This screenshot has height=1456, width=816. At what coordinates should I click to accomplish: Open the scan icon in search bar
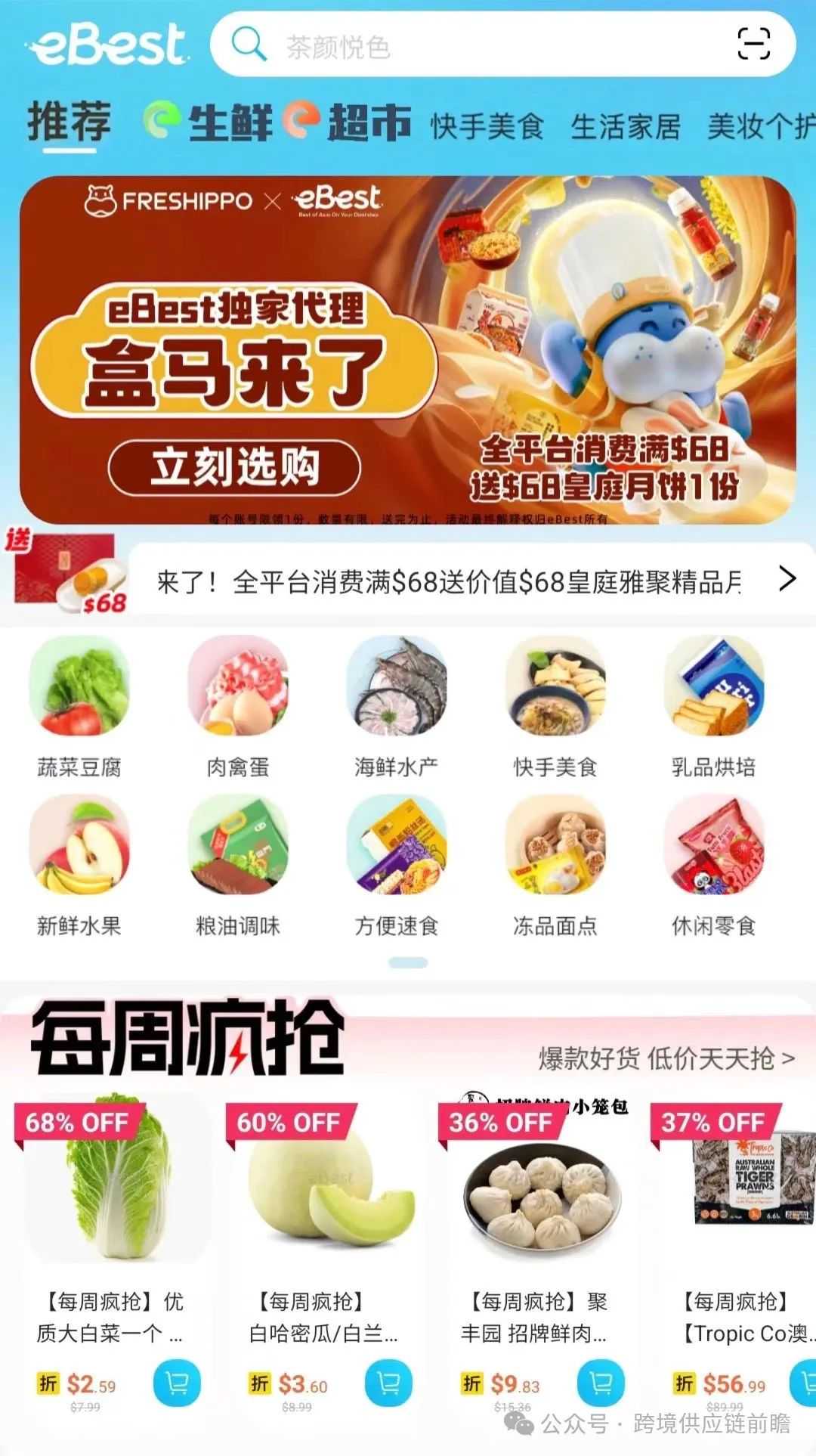click(753, 44)
